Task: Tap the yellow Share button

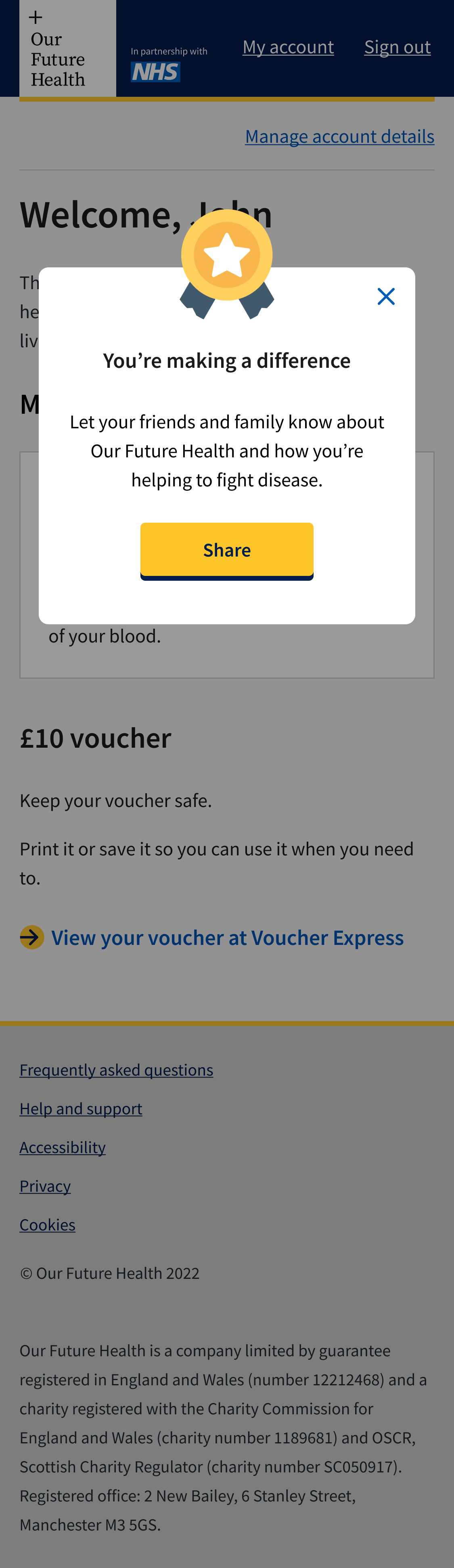Action: tap(227, 550)
